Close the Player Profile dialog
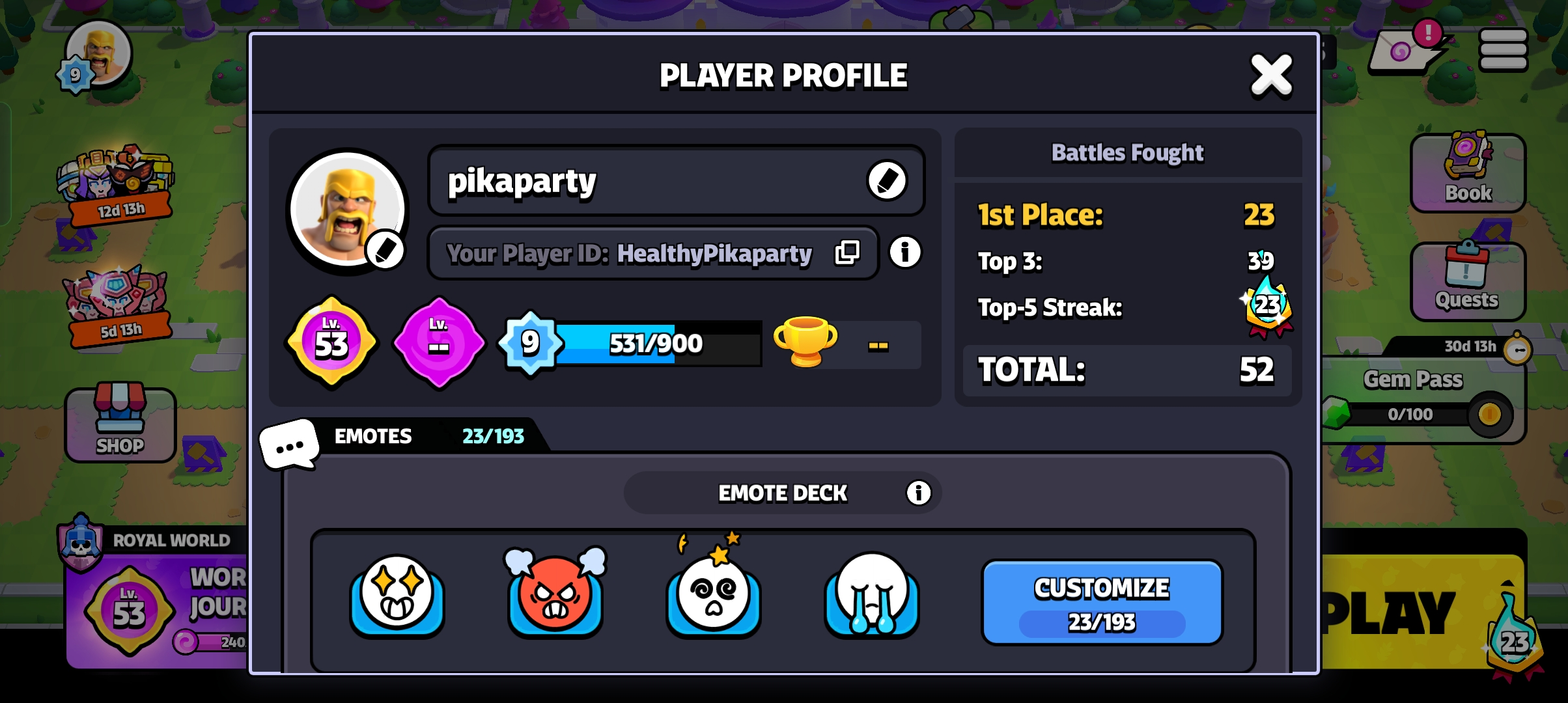 (1270, 75)
